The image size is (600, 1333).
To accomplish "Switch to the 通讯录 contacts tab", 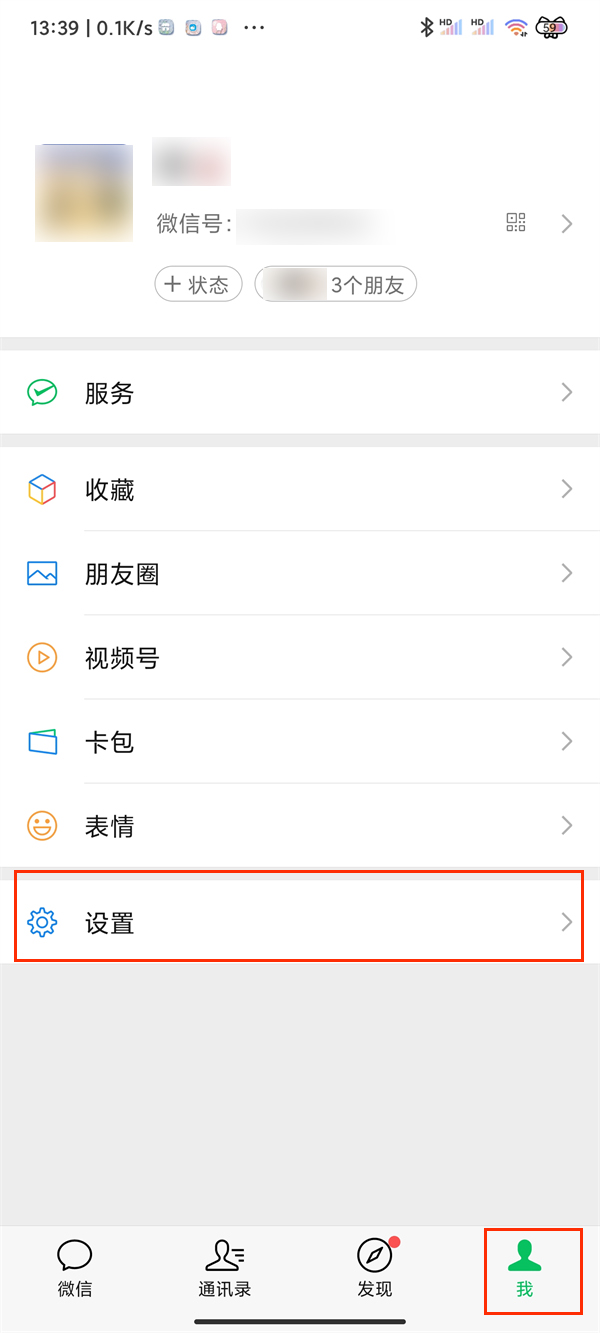I will 225,1268.
